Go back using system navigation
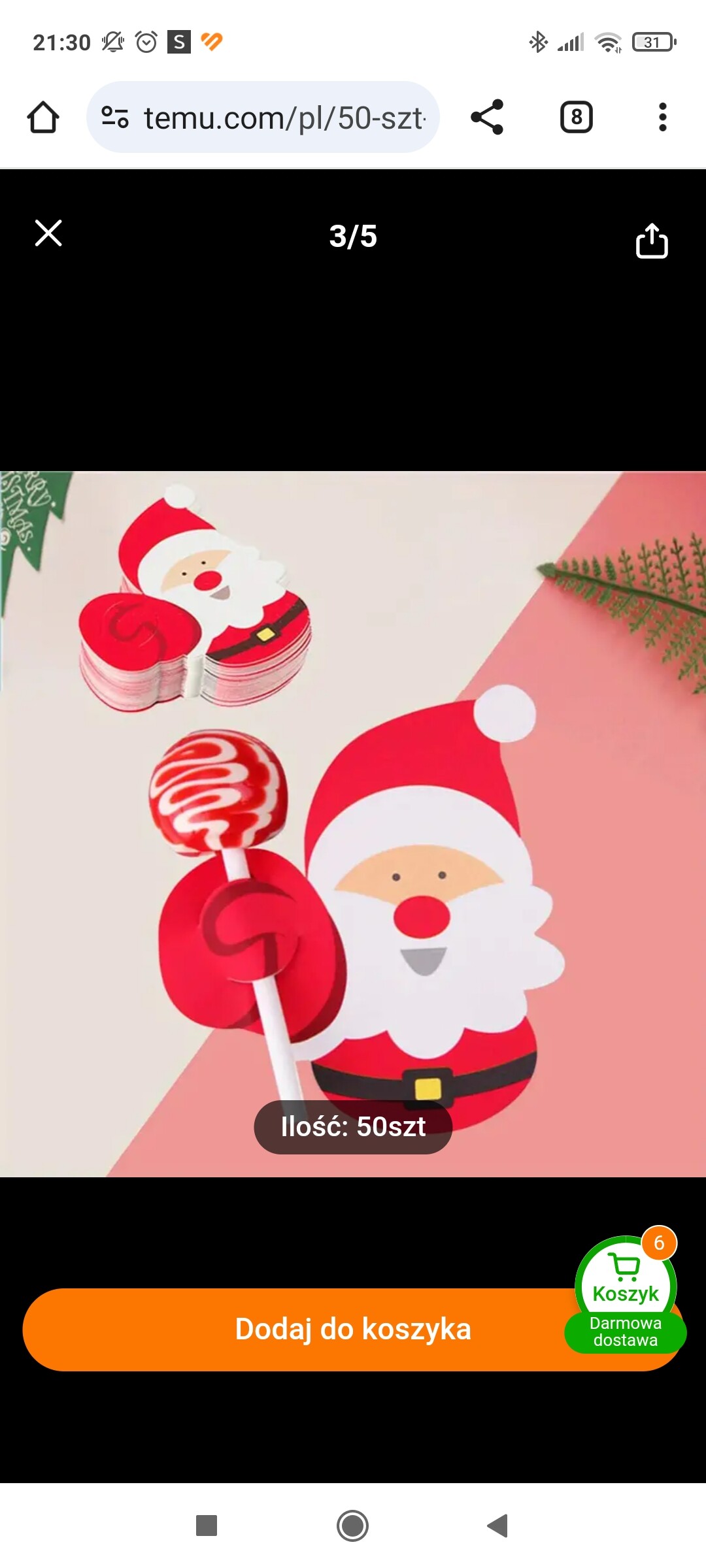The image size is (706, 1568). (497, 1526)
